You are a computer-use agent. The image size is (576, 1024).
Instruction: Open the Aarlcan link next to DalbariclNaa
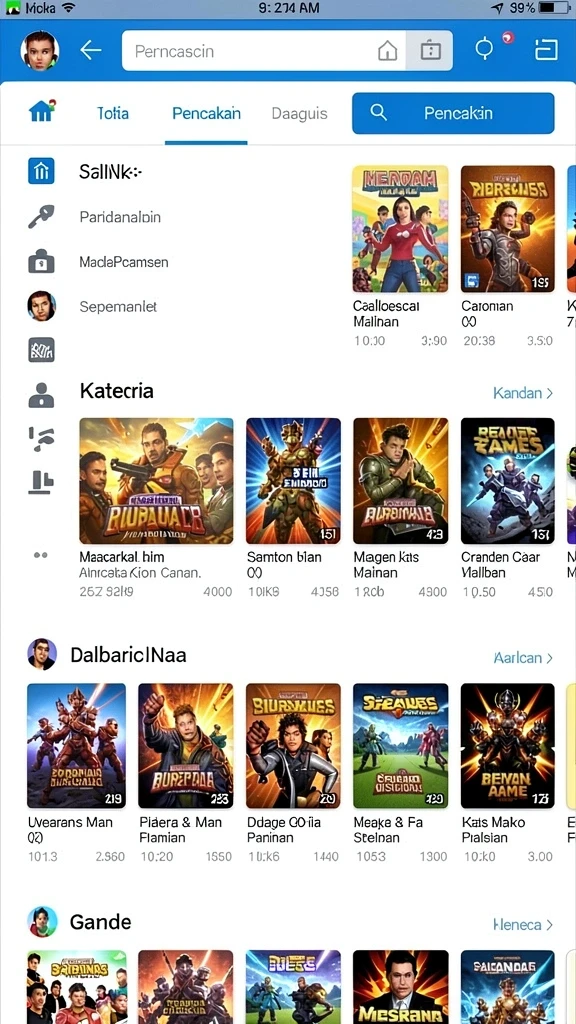pyautogui.click(x=523, y=658)
